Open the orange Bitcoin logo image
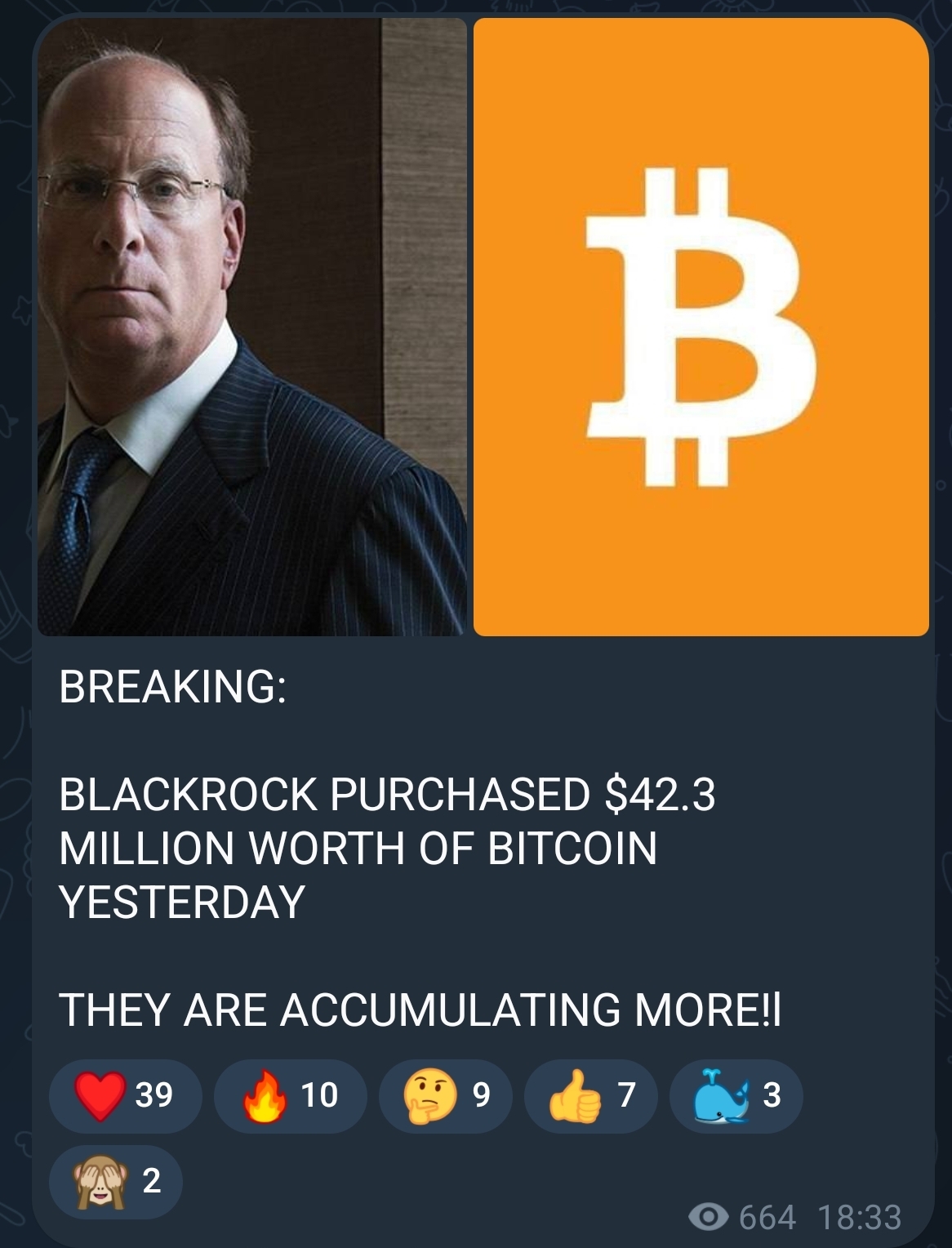Screen dimensions: 952x1248 coord(701,327)
